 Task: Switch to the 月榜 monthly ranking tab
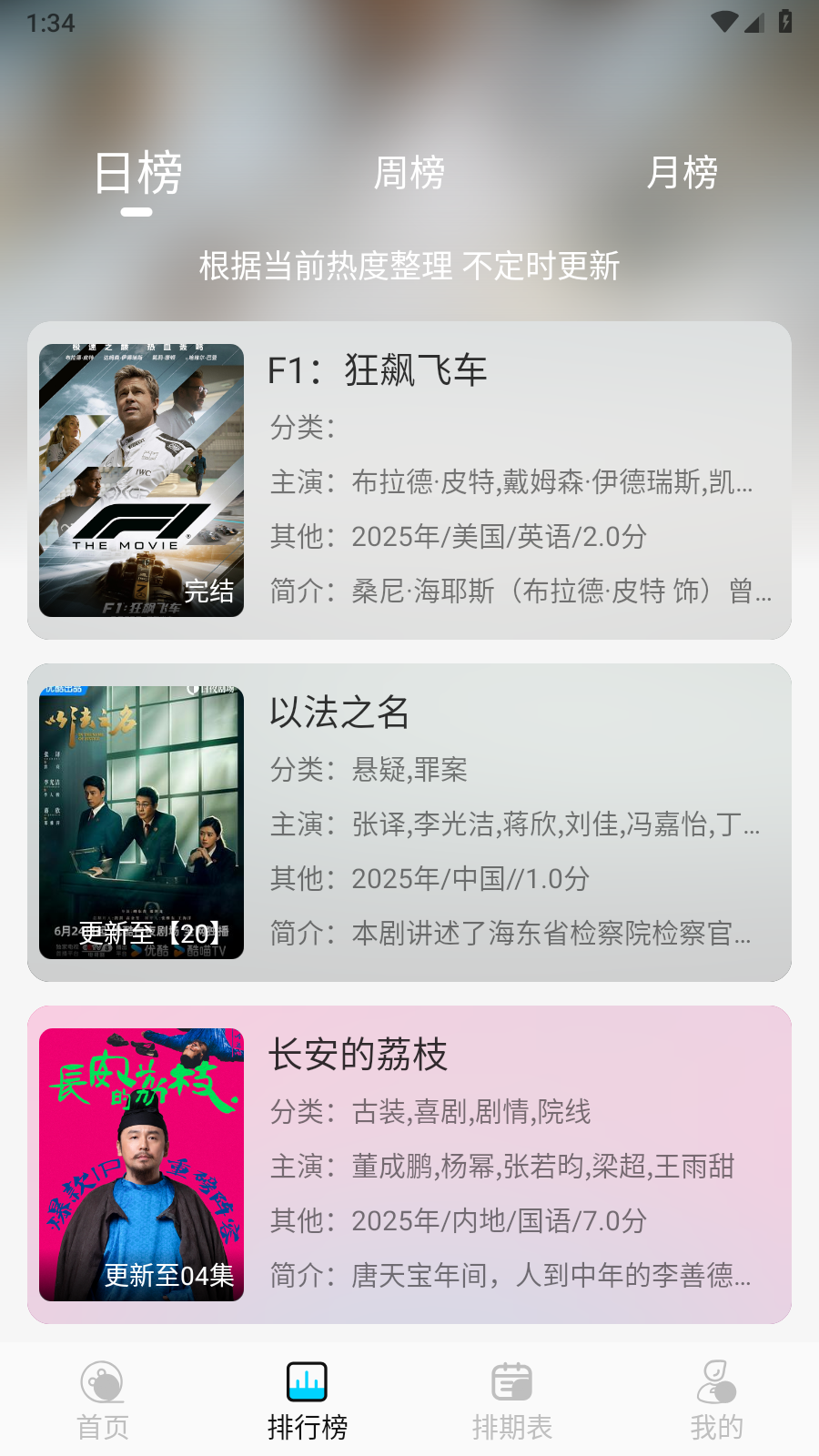682,173
